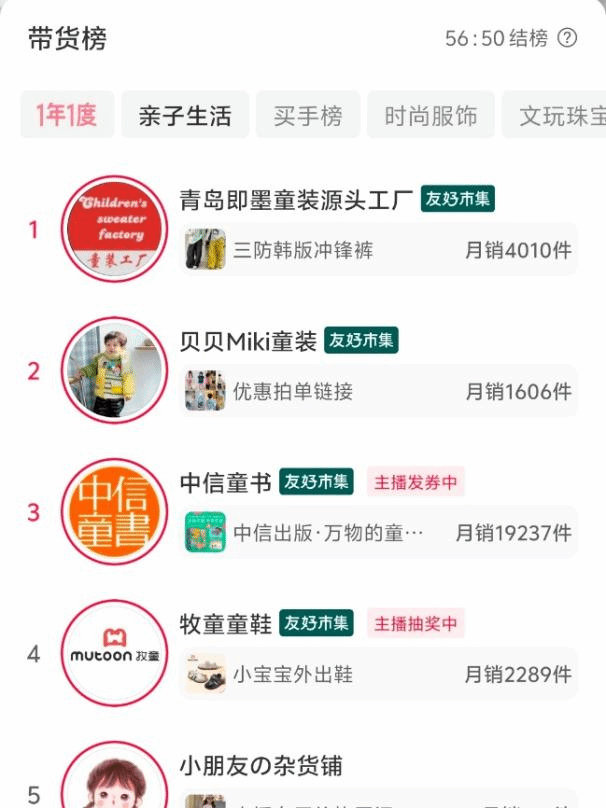Select the 1年1度 tab
Screen dimensions: 606x808
(67, 115)
